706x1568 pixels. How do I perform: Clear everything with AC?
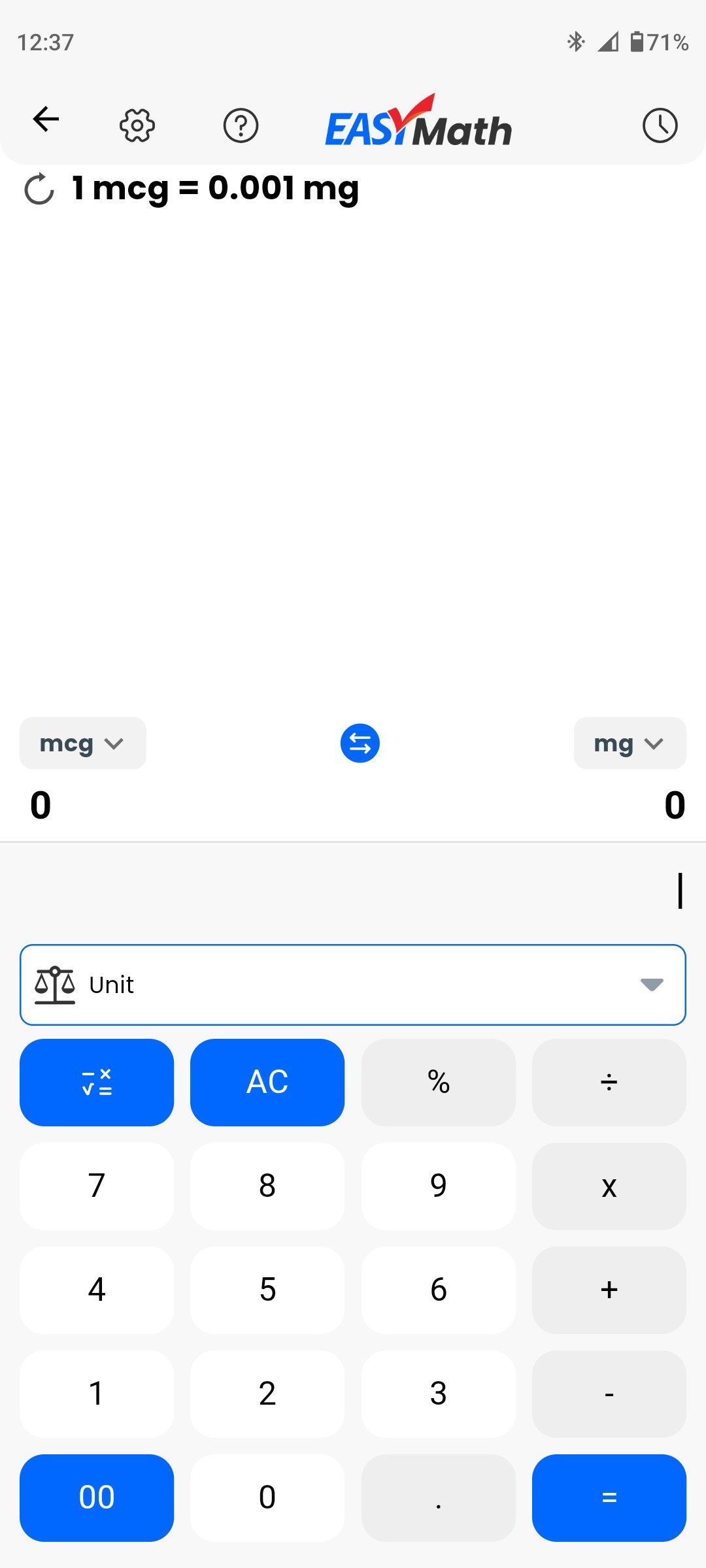point(267,1083)
